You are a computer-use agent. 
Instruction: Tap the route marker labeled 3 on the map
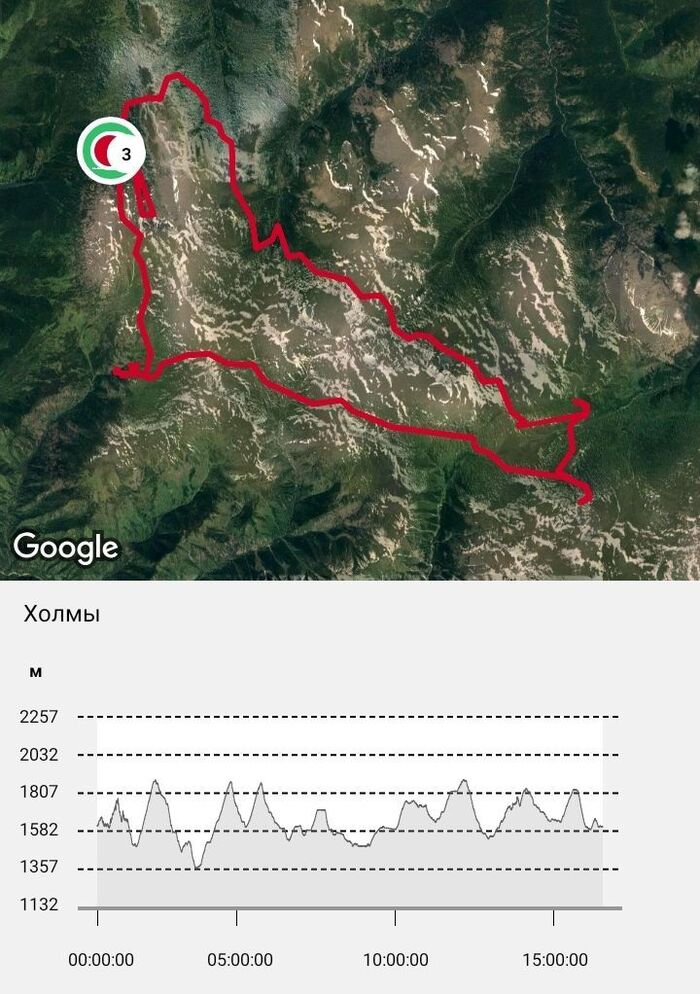click(111, 152)
